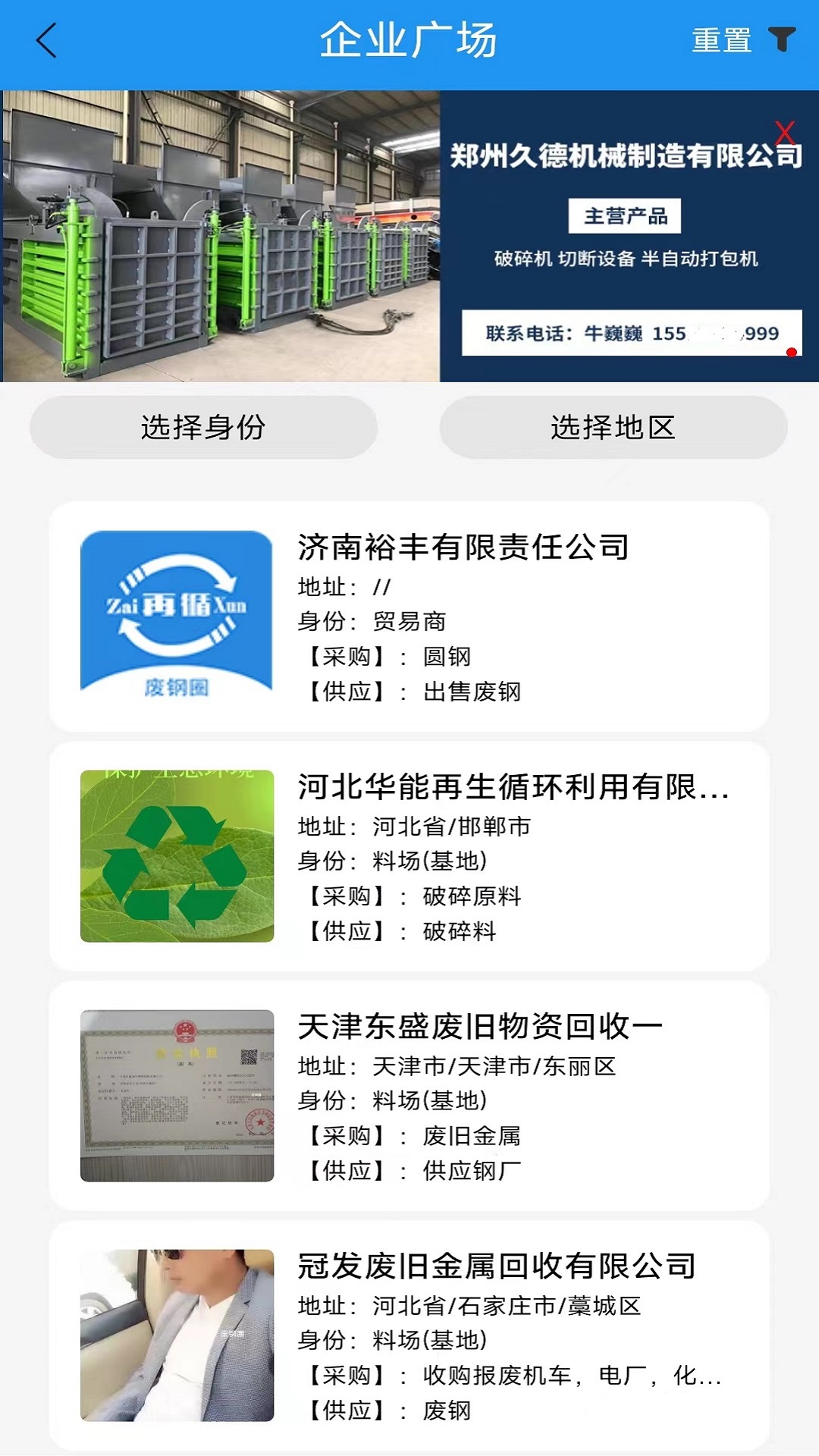Open 冠发废旧金属回收有限公司 card
This screenshot has height=1456, width=819.
[x=409, y=1335]
